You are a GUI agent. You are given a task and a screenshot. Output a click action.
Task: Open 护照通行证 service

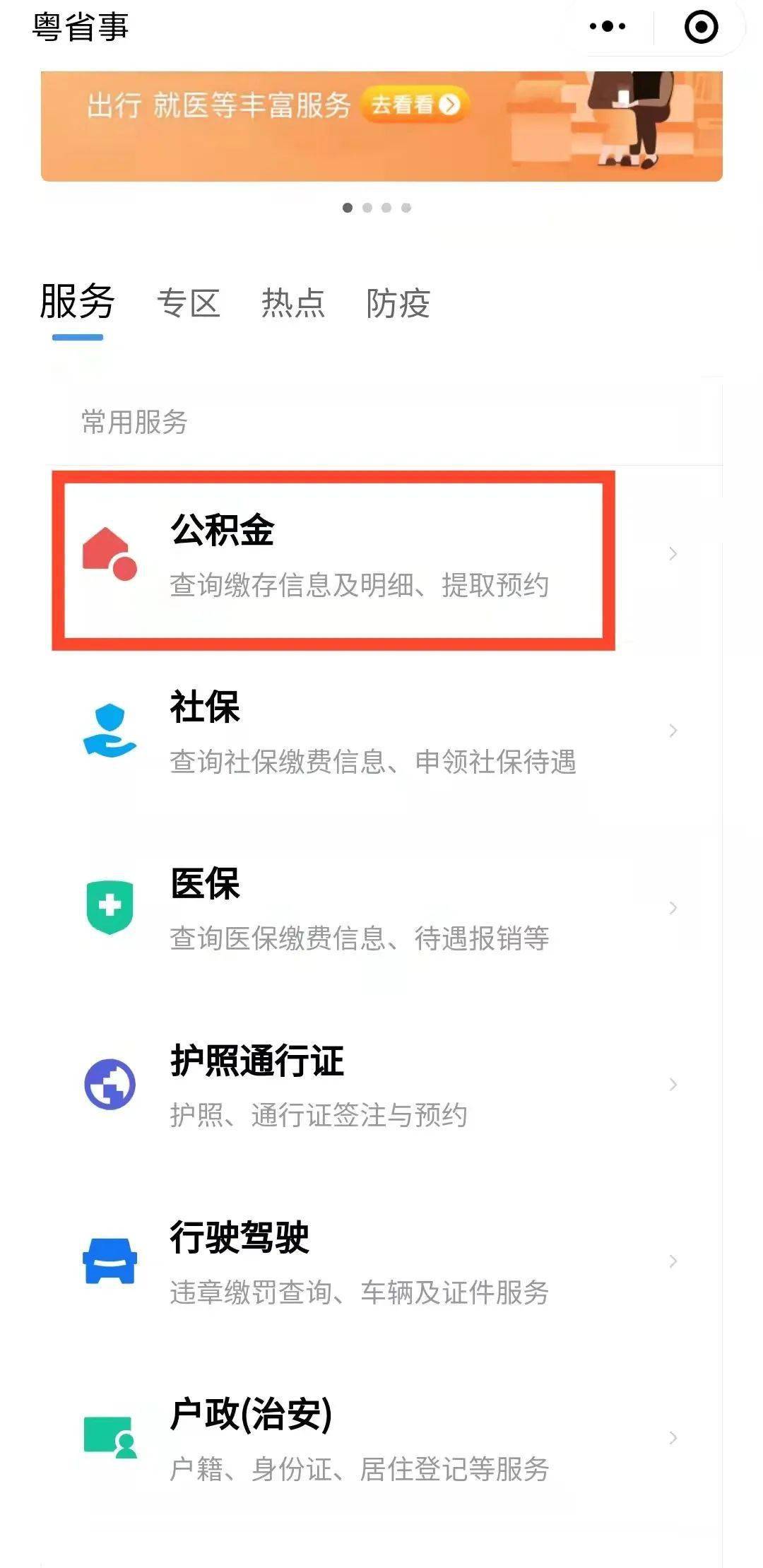tap(374, 1085)
